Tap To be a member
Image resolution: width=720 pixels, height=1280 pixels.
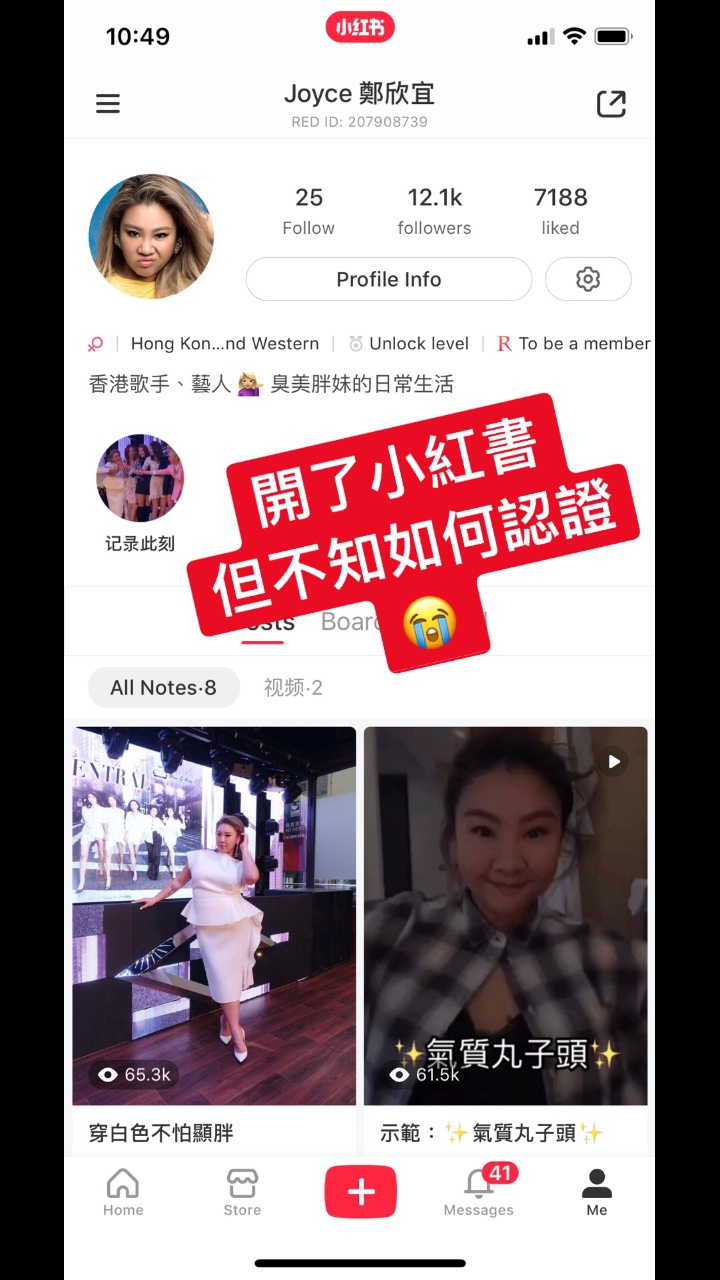(574, 343)
